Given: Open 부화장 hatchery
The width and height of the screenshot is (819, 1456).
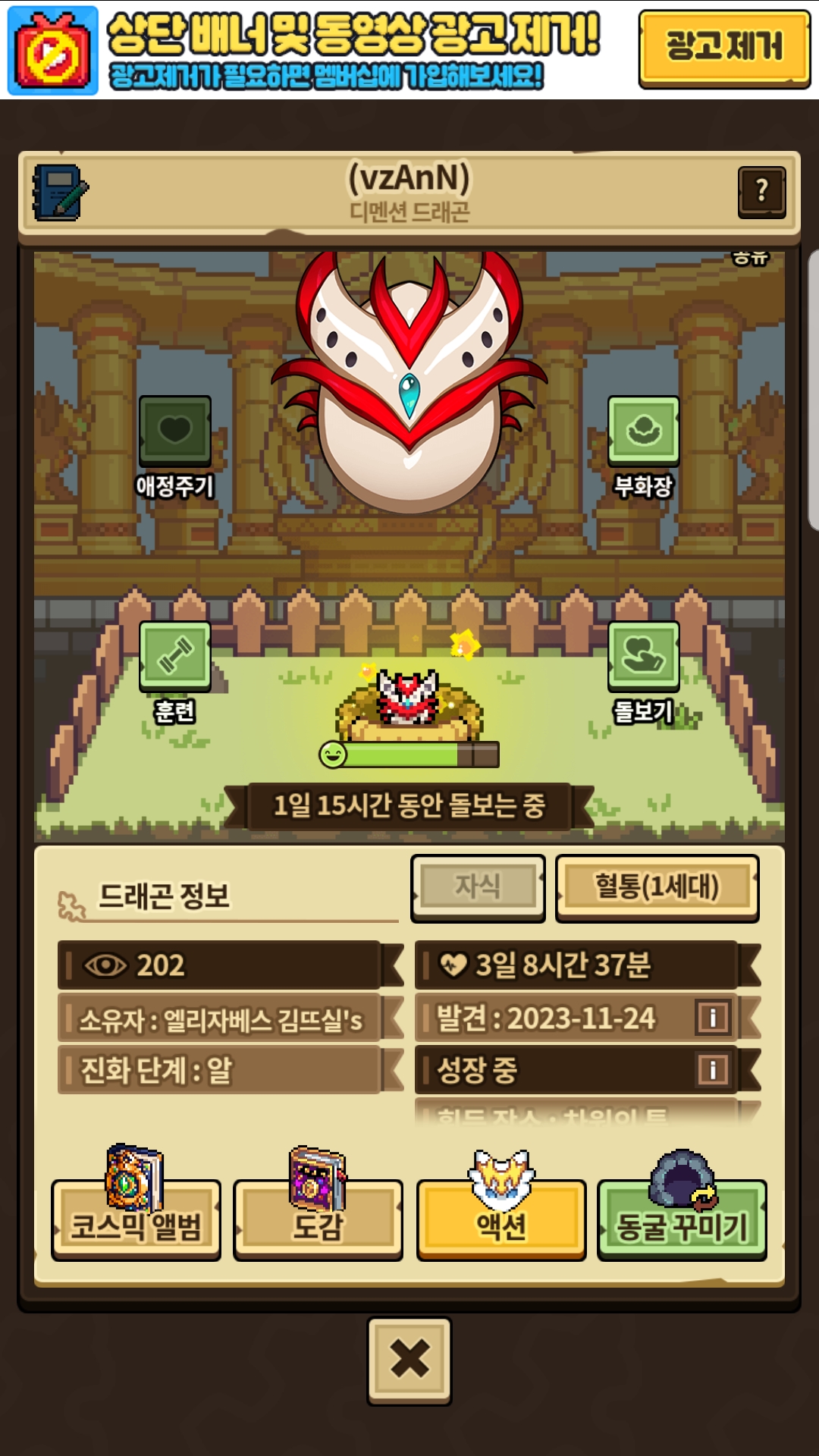Looking at the screenshot, I should click(x=643, y=431).
